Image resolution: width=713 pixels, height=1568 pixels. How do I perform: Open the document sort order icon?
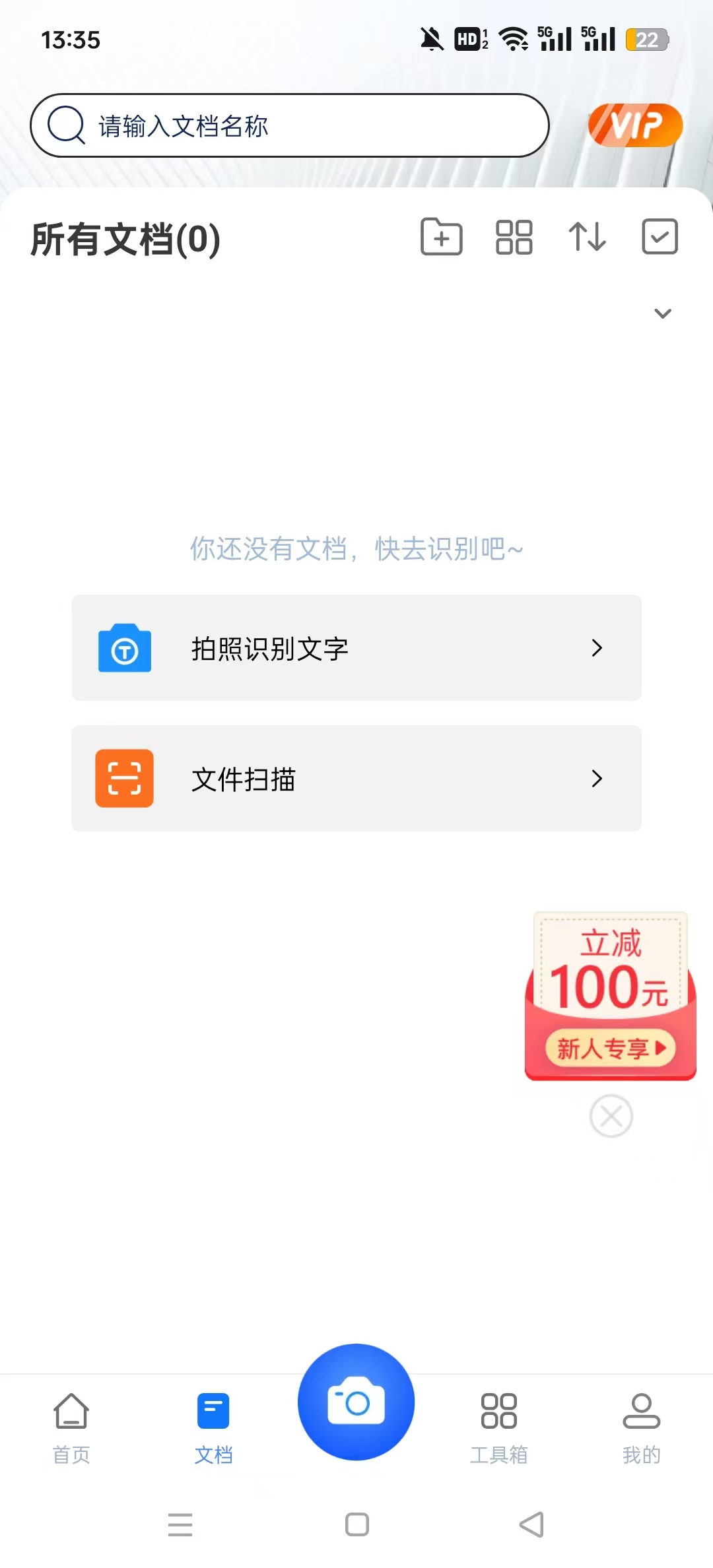(587, 236)
